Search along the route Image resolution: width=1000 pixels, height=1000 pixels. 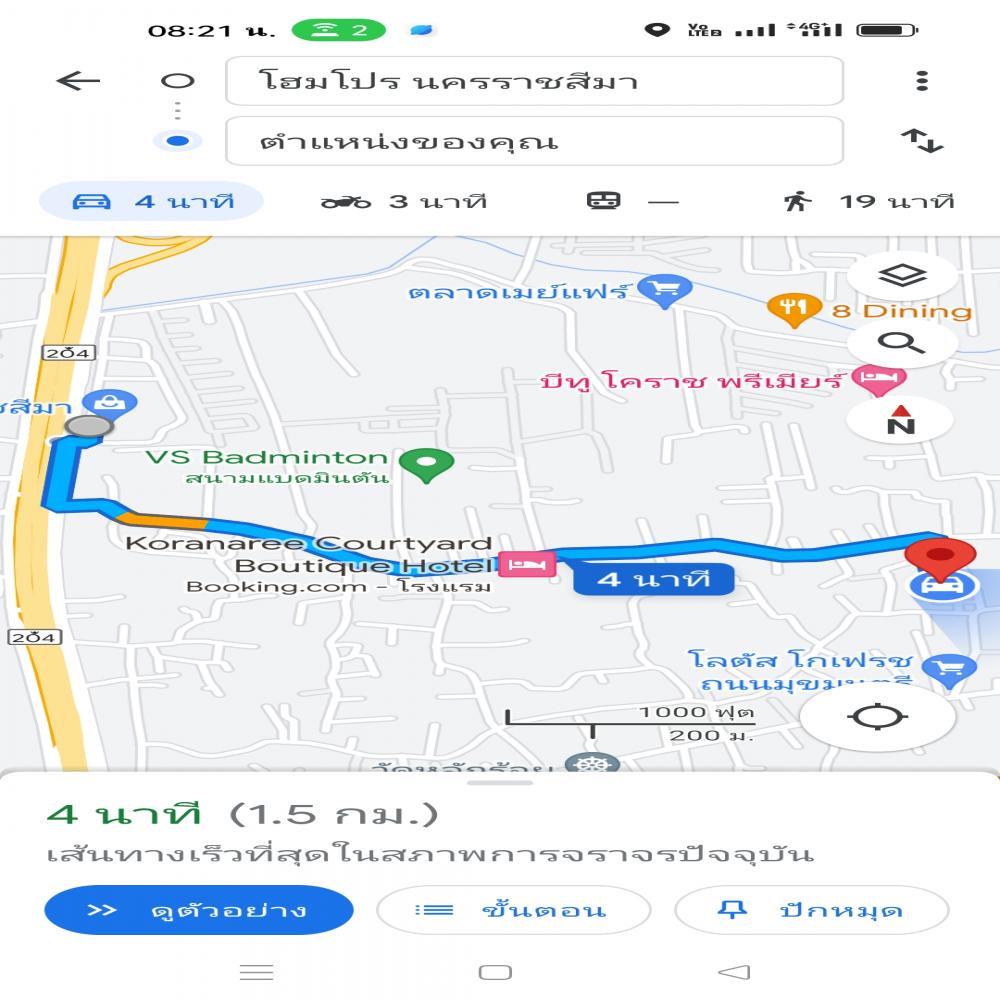point(902,344)
